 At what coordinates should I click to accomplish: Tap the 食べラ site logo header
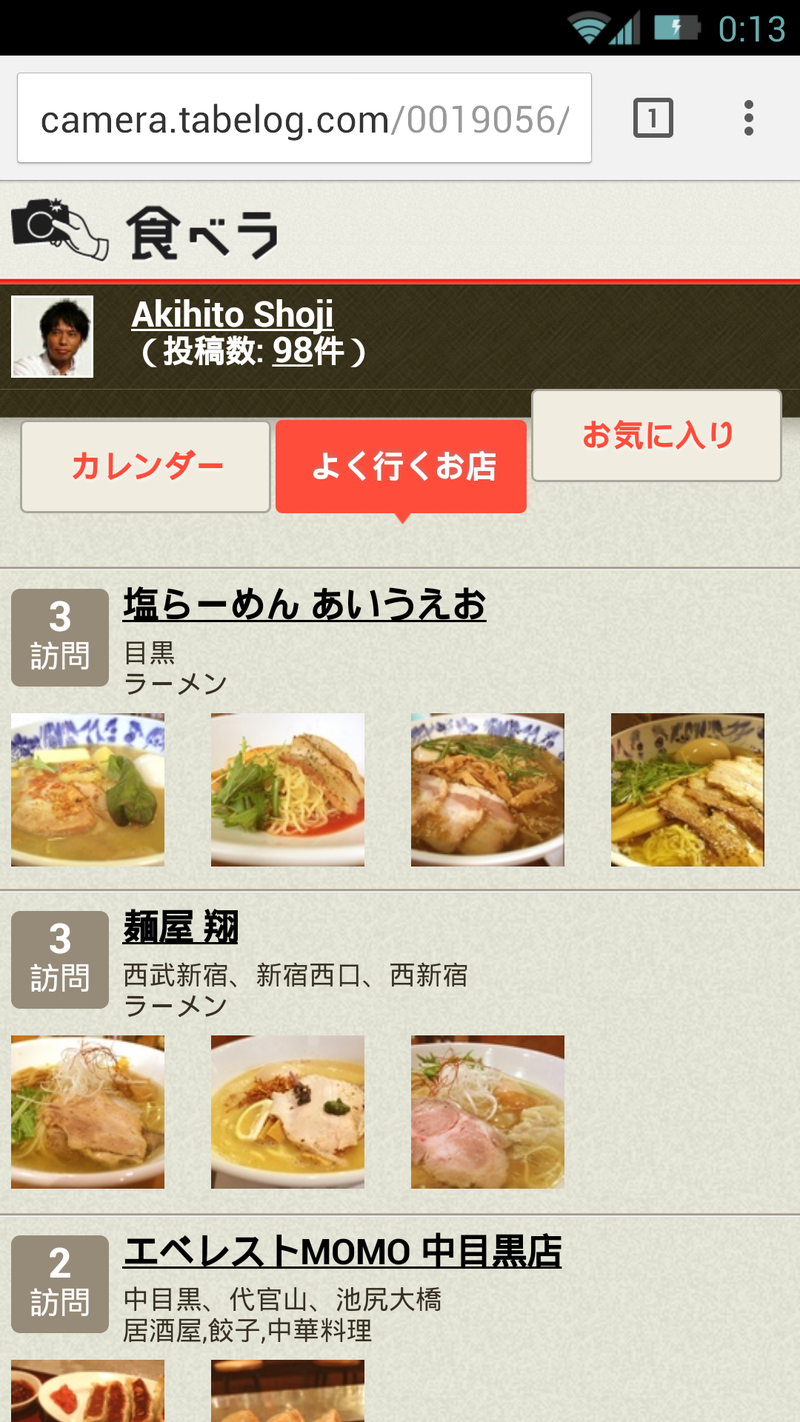coord(145,230)
